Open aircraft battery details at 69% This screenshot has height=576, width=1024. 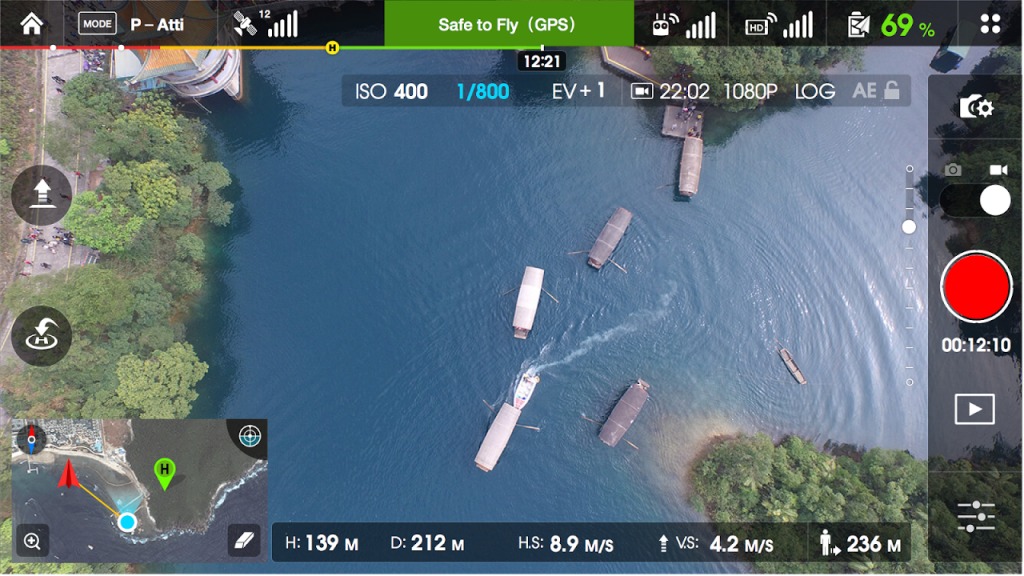click(890, 24)
